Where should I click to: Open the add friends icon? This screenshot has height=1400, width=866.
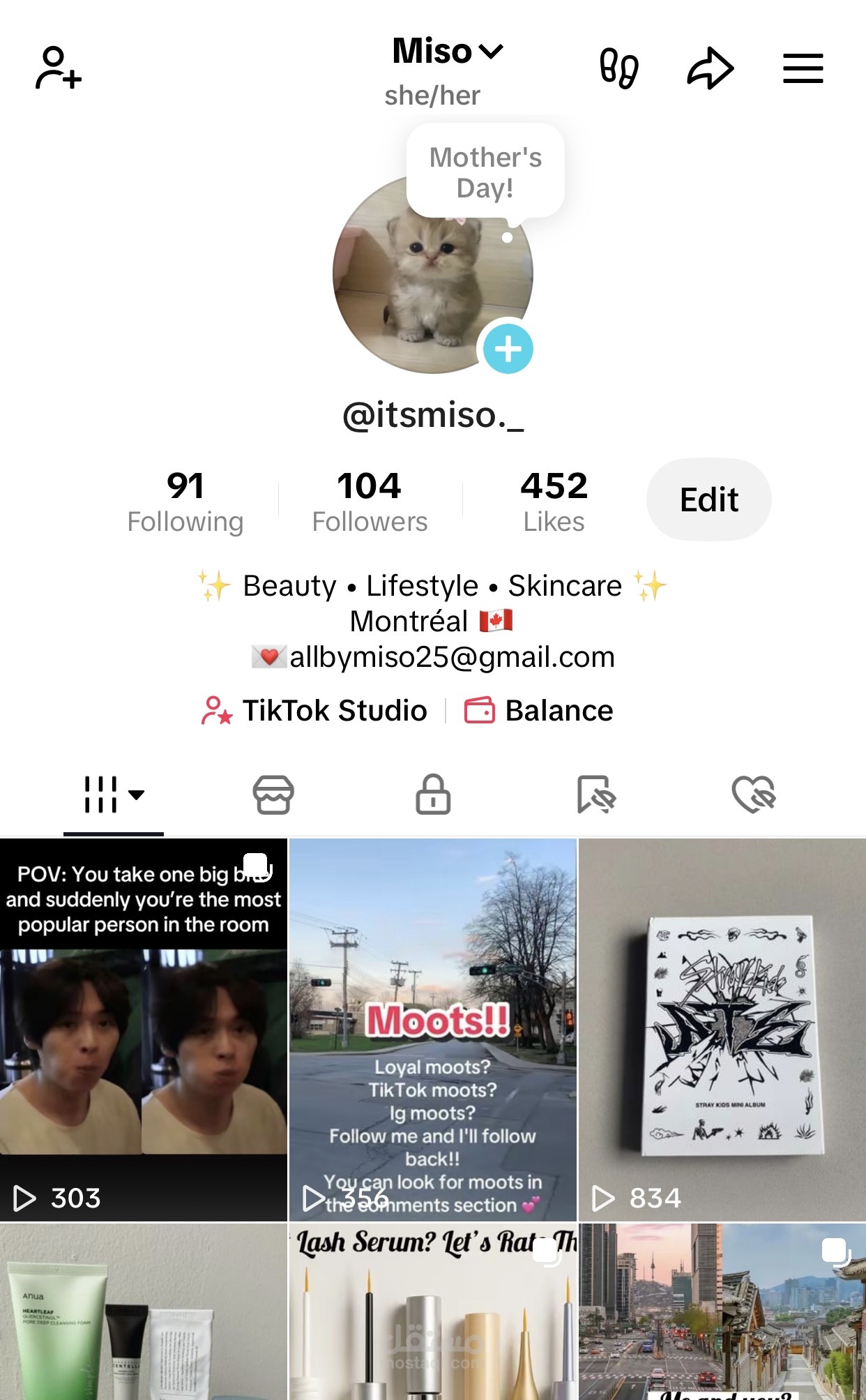click(x=59, y=68)
